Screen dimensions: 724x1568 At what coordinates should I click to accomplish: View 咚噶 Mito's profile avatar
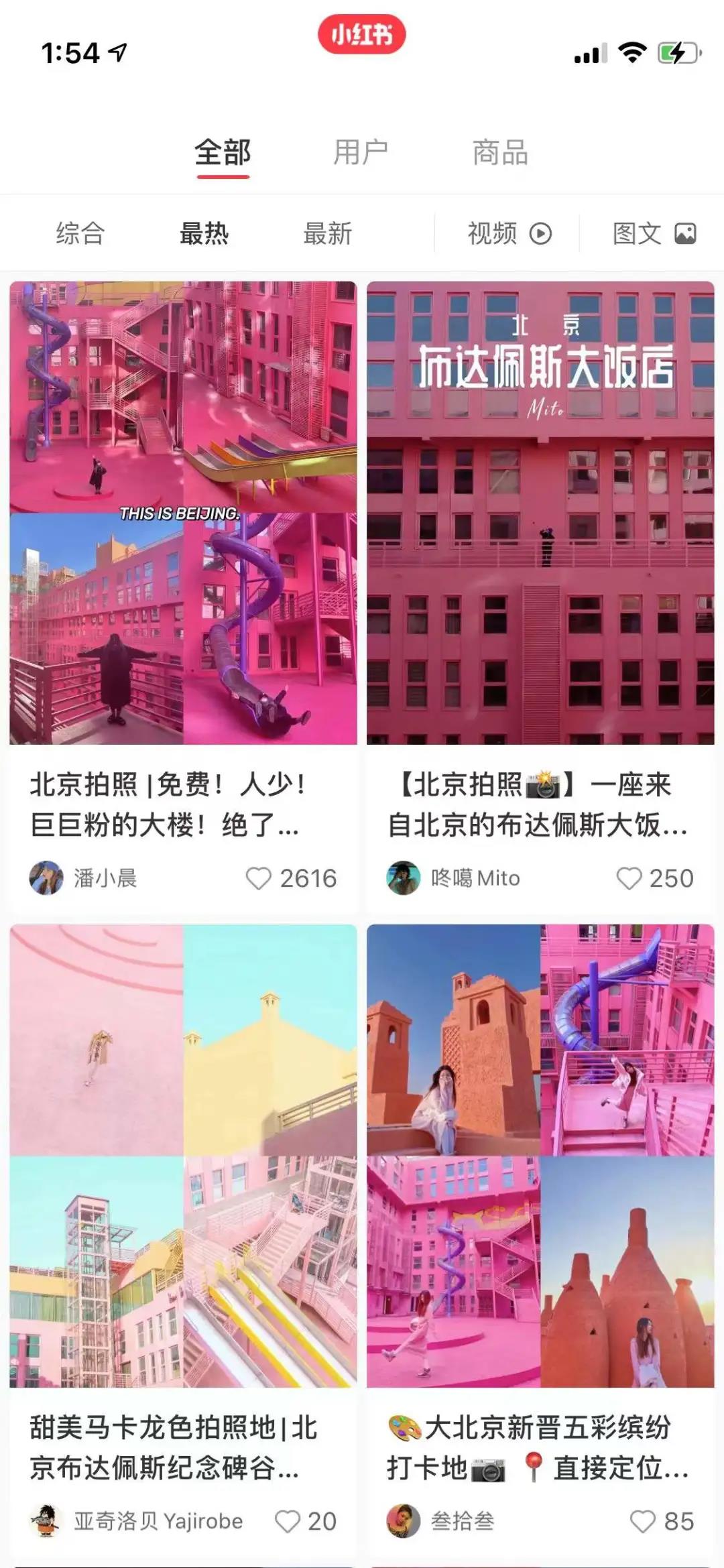(x=404, y=878)
